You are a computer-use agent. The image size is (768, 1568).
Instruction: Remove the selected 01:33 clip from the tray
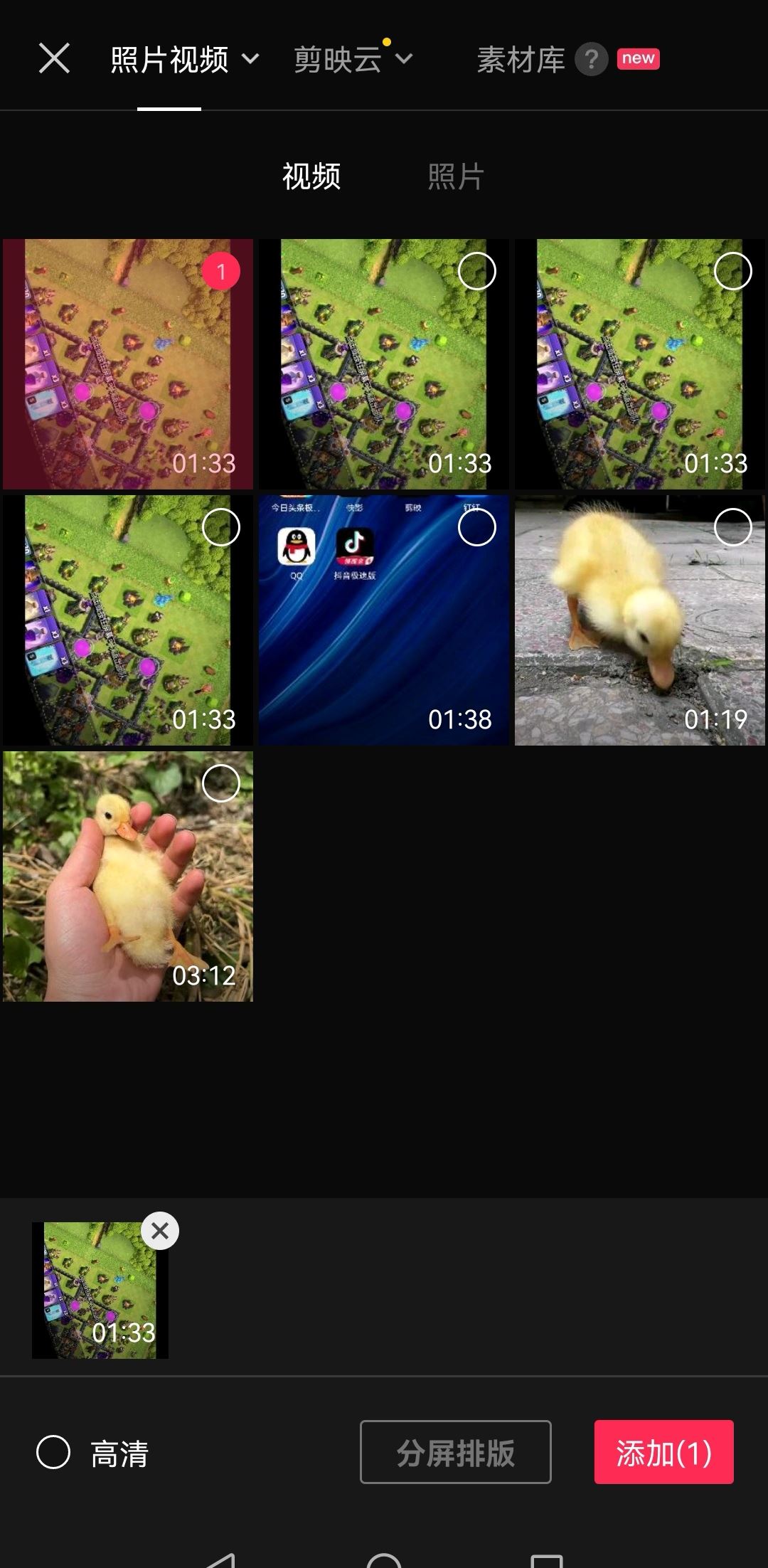(x=160, y=1231)
